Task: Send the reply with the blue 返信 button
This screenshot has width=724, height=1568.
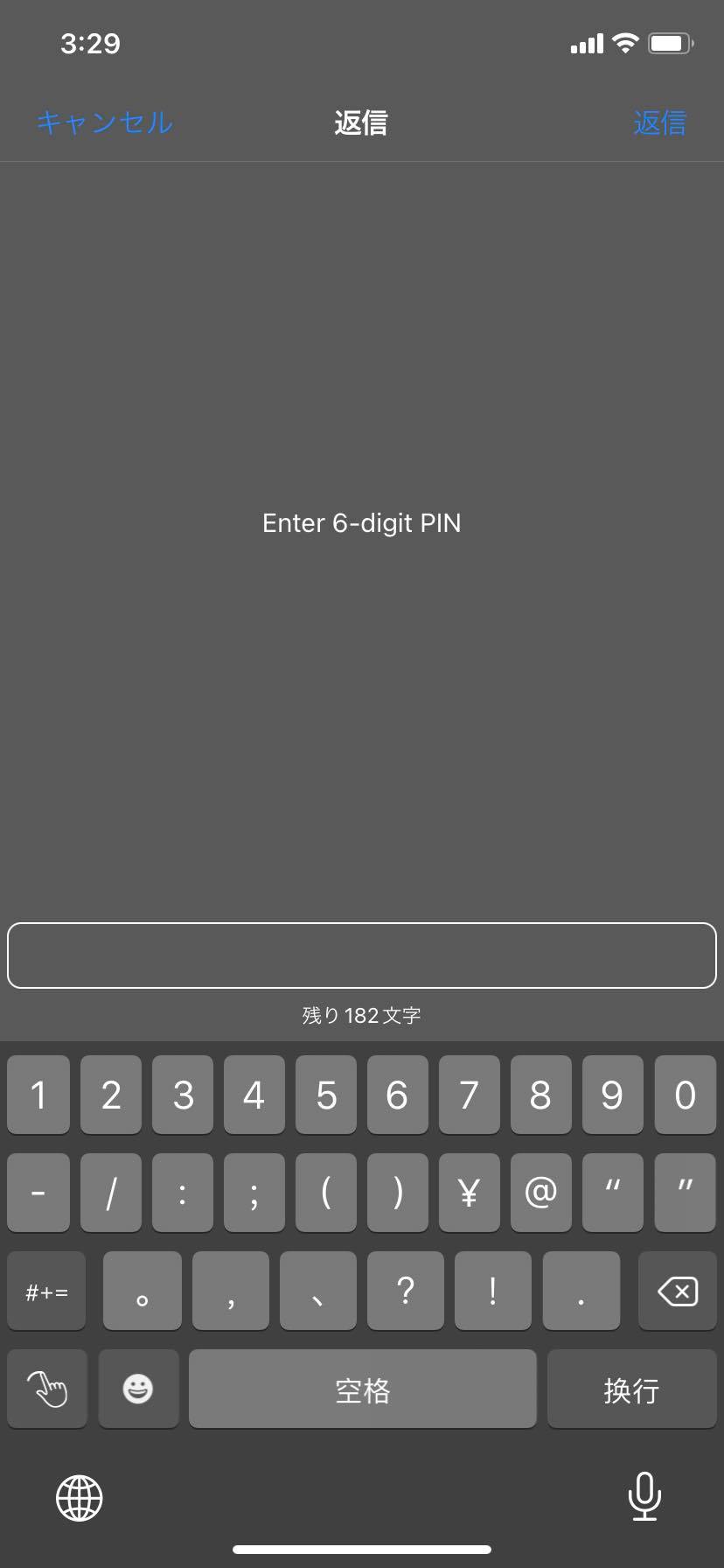Action: [659, 122]
